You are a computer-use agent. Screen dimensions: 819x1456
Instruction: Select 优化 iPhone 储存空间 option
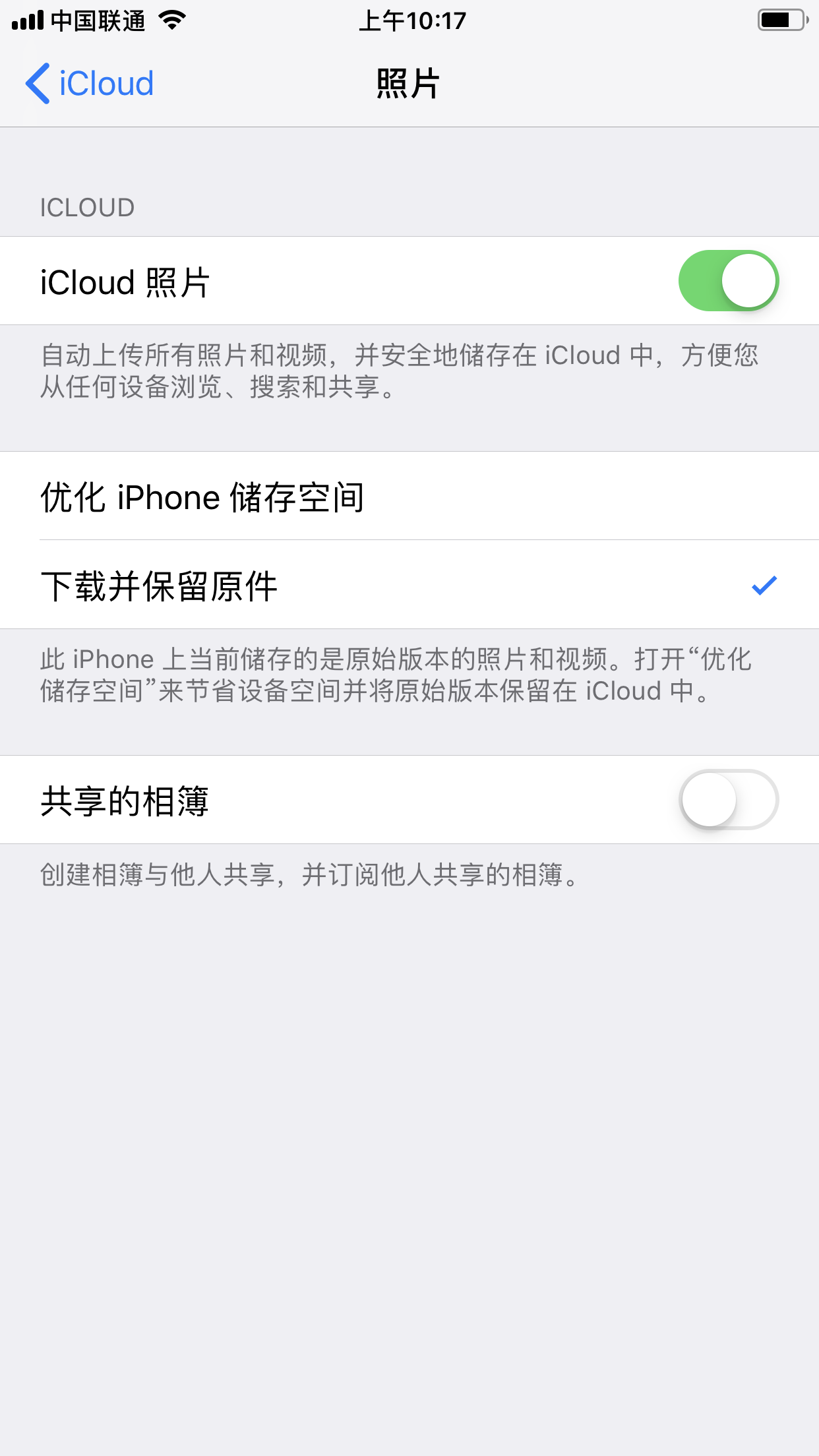point(409,497)
